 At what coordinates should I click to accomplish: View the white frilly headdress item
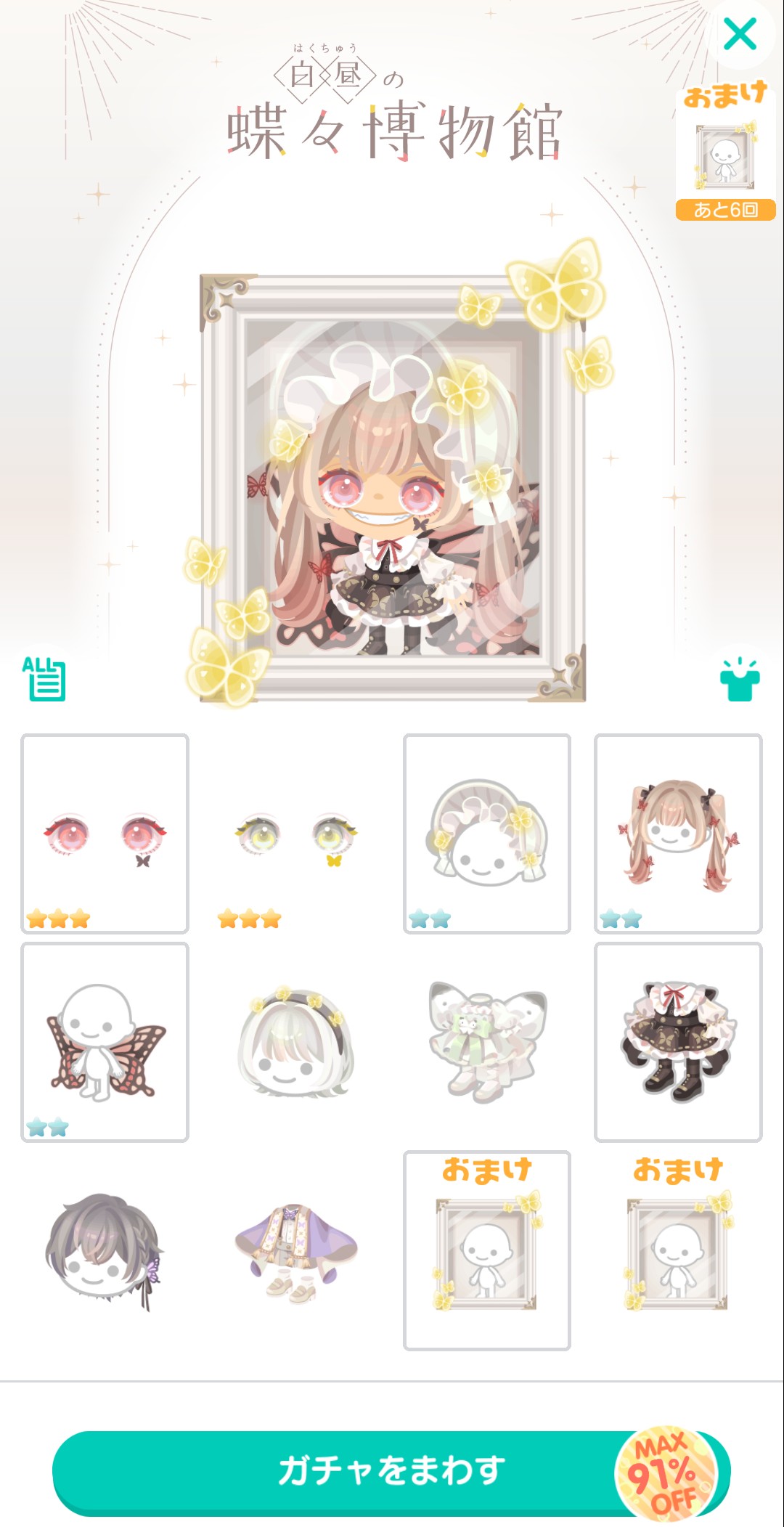[x=487, y=834]
